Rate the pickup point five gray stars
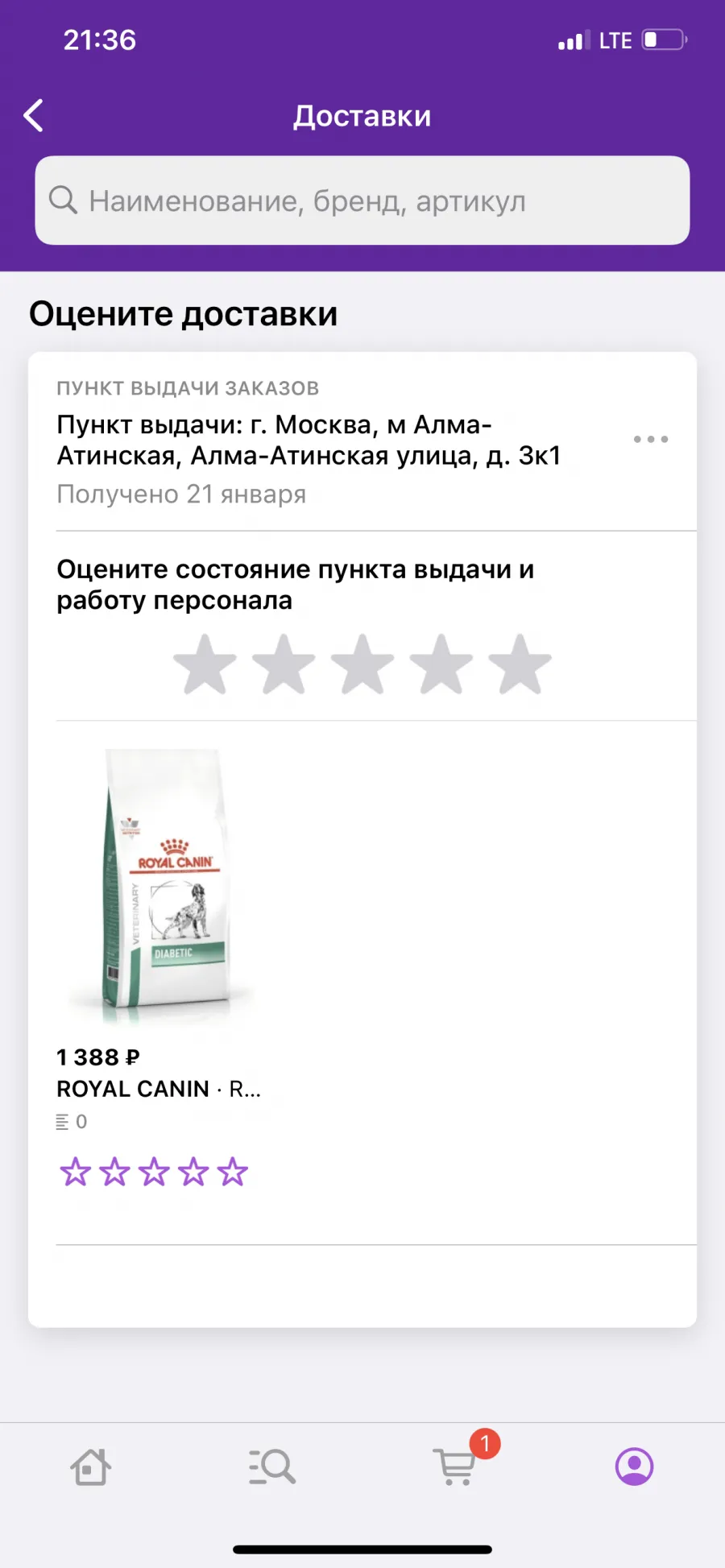This screenshot has width=725, height=1568. coord(520,664)
